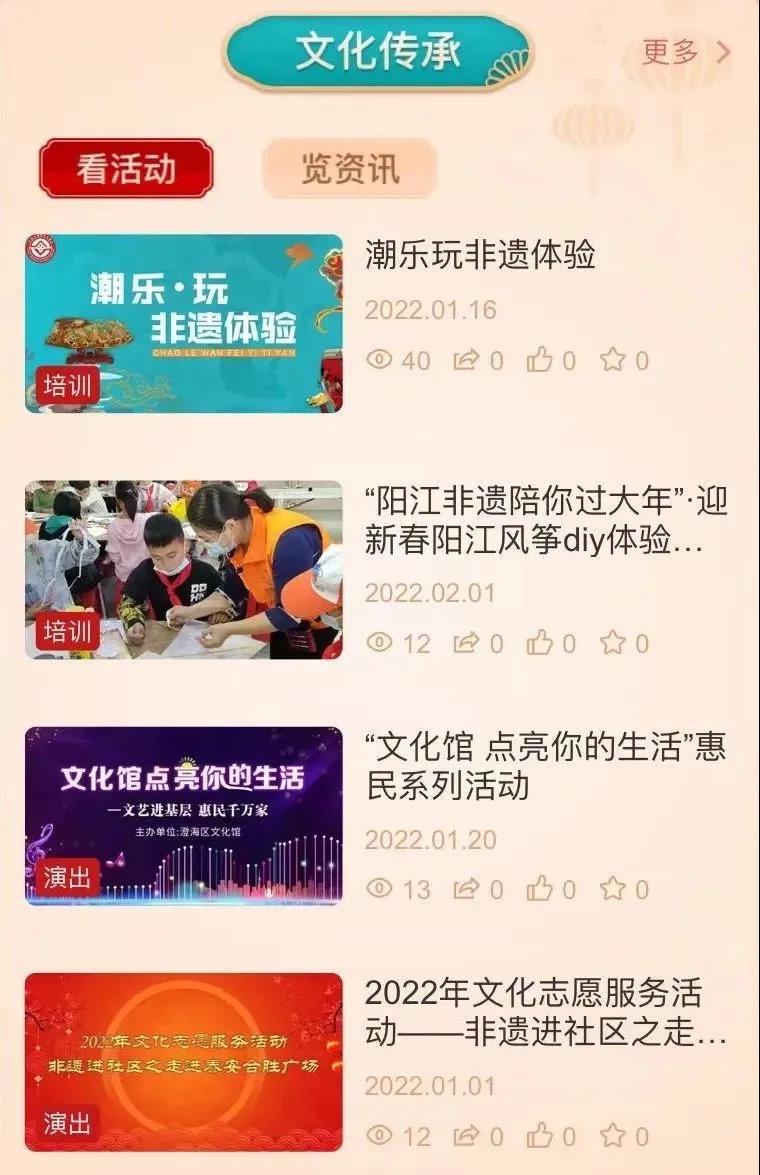Star the 惠民系列活动 item
The width and height of the screenshot is (760, 1175).
click(x=612, y=888)
